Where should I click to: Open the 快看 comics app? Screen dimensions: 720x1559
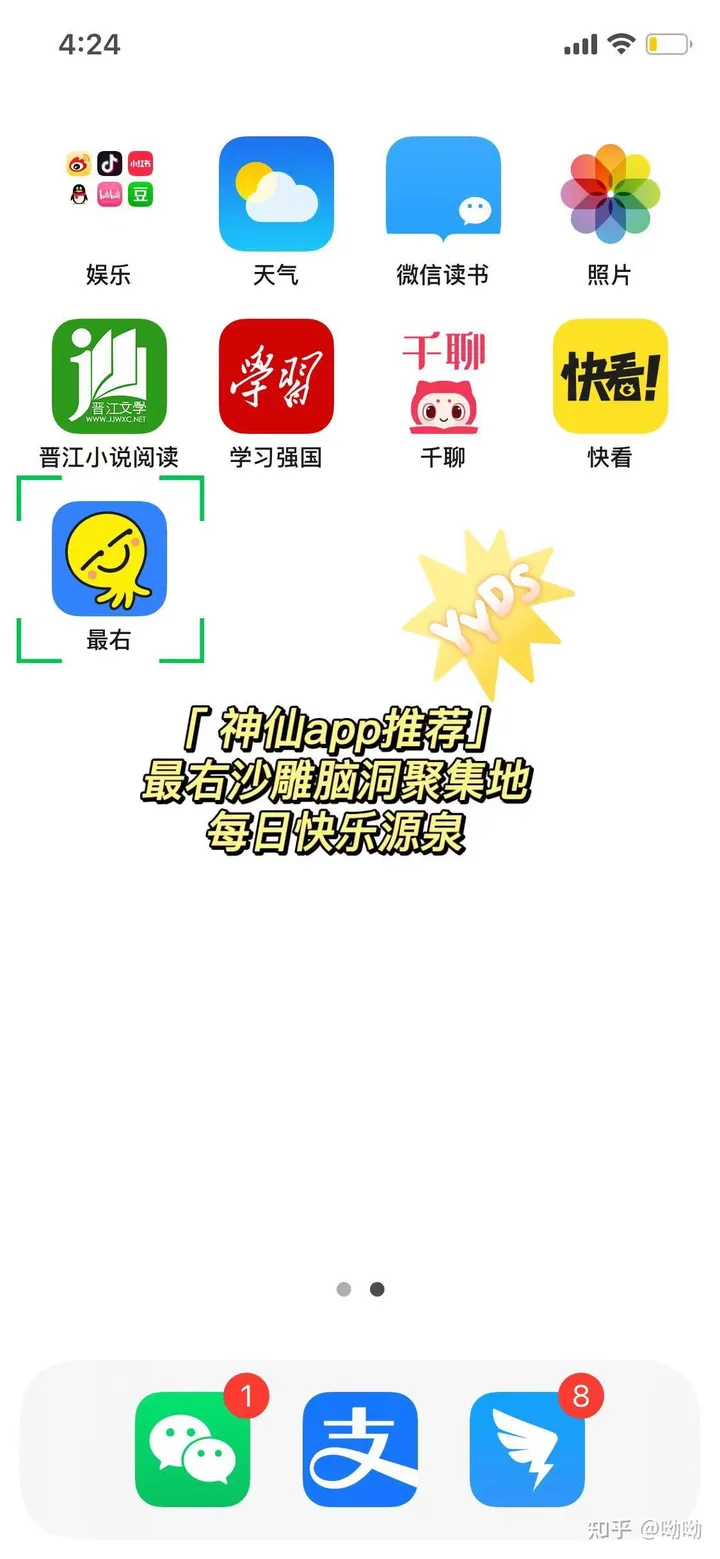pyautogui.click(x=610, y=376)
